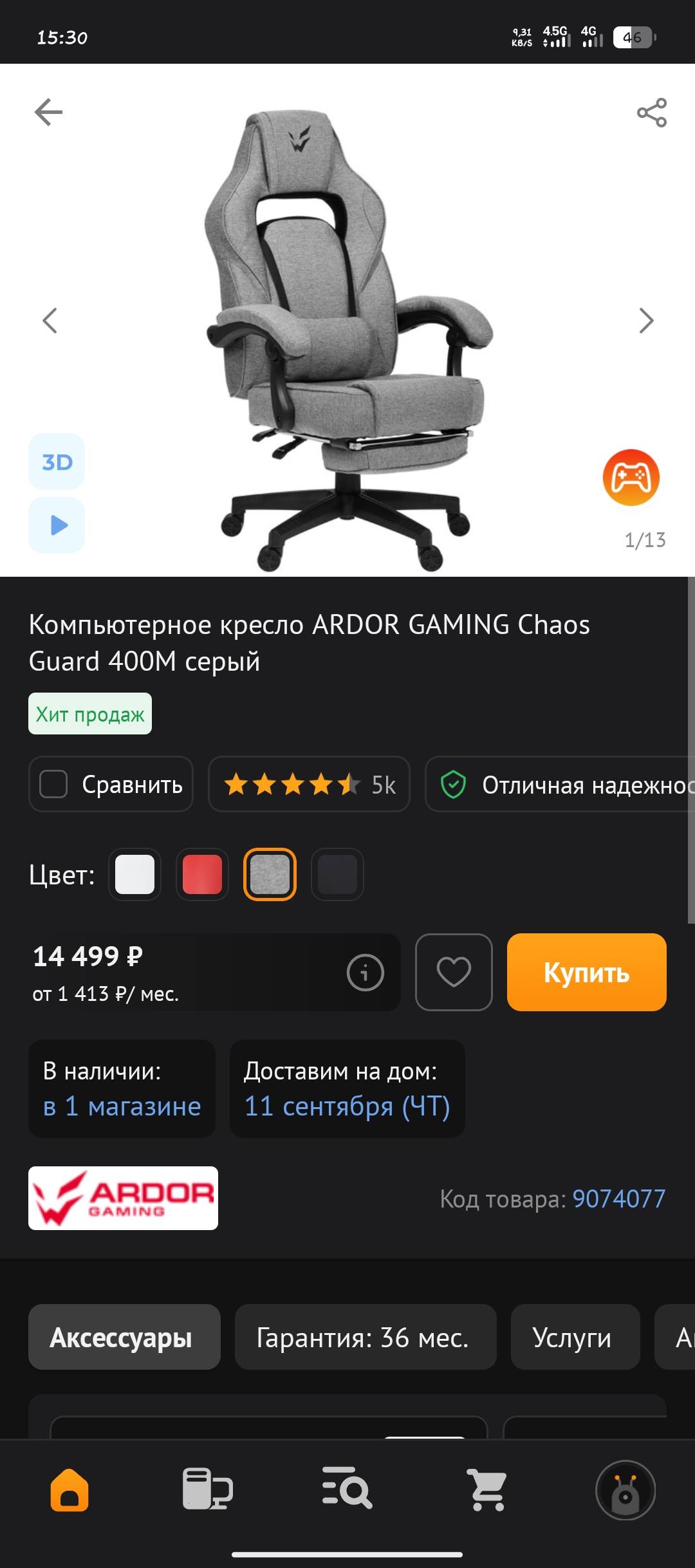Switch to the Аксессуары tab
695x1568 pixels.
124,1338
